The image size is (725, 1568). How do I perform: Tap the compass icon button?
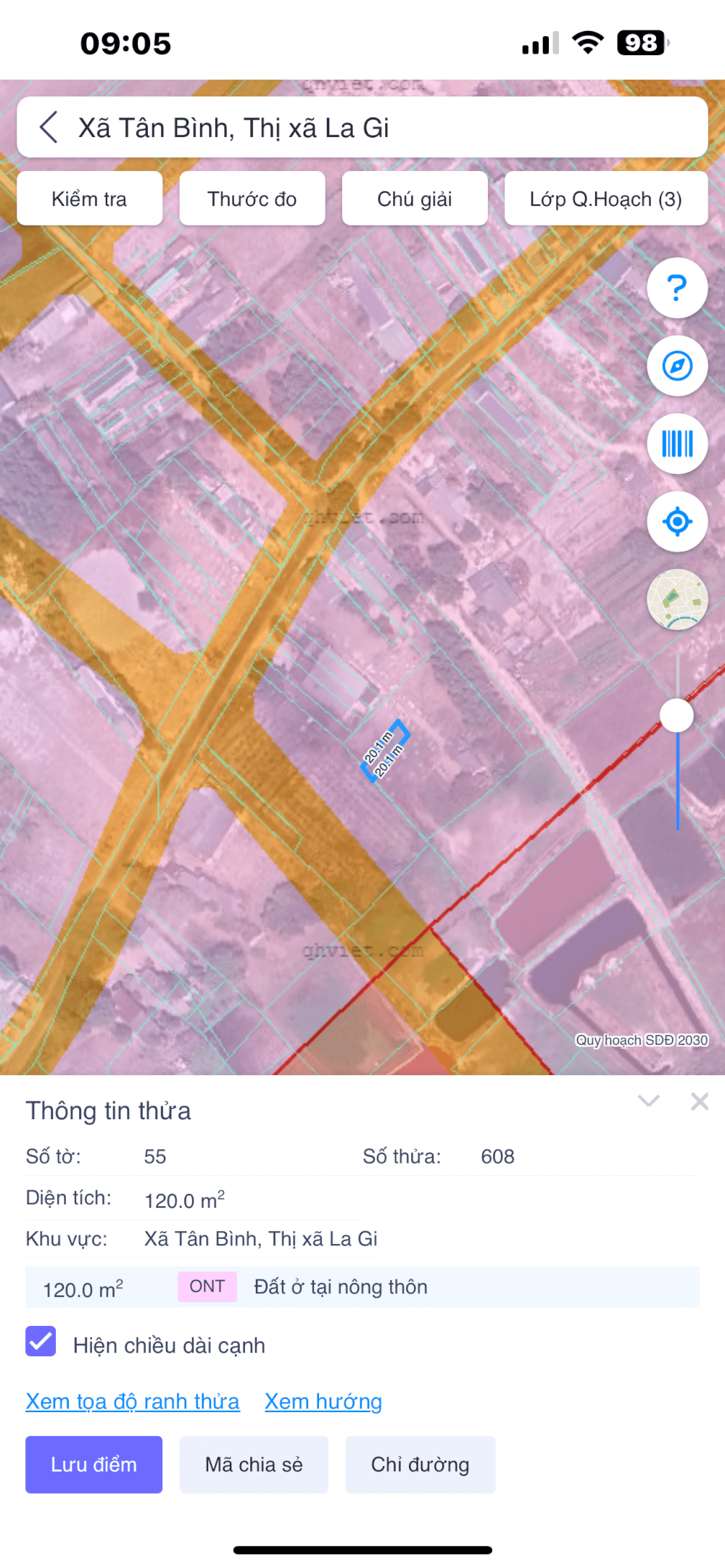tap(677, 366)
